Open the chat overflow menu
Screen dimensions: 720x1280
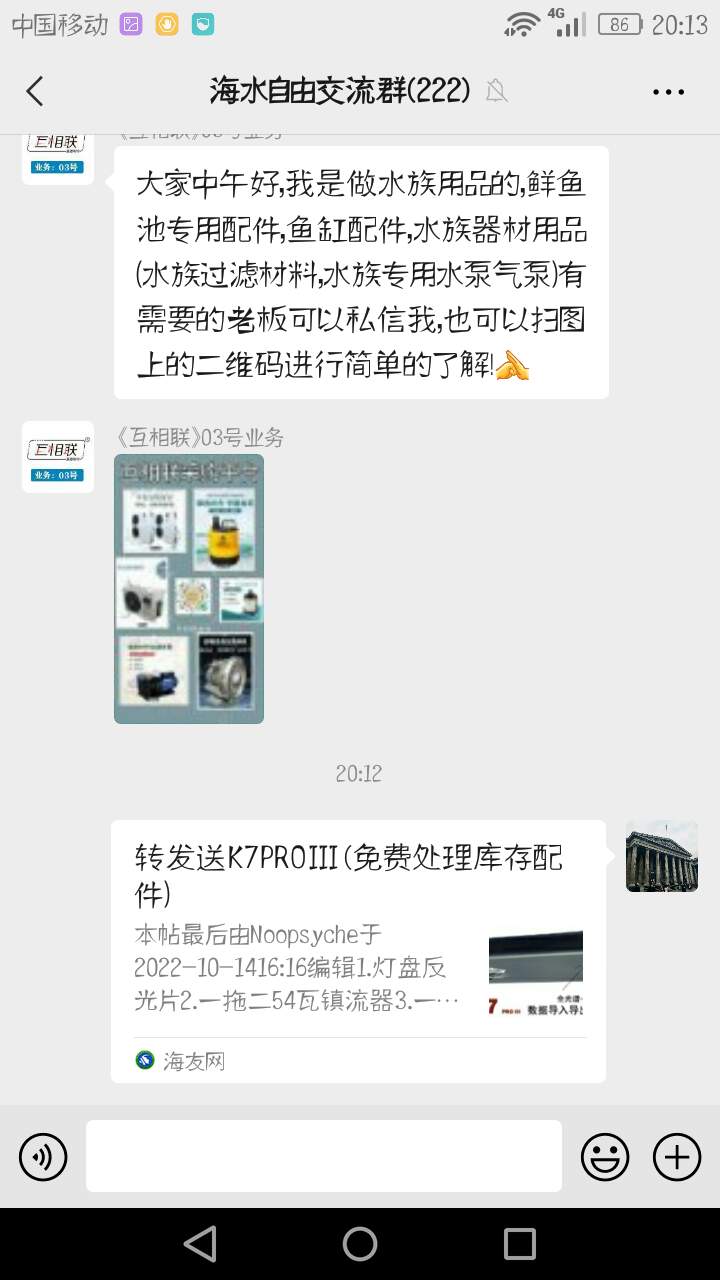[668, 92]
